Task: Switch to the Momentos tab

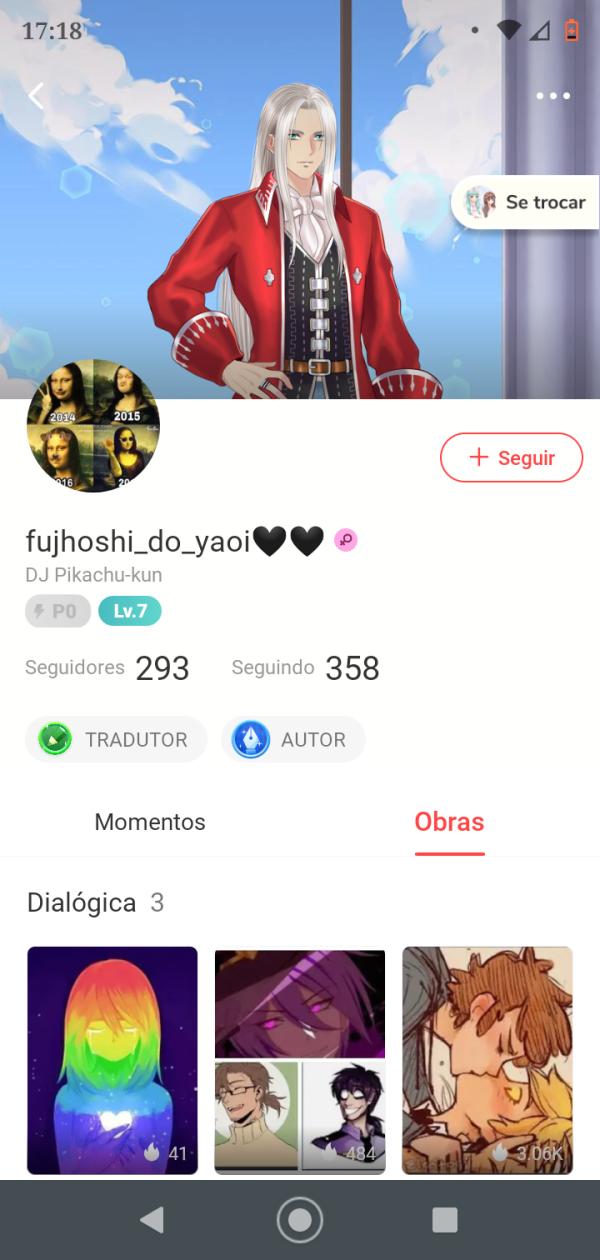Action: coord(150,822)
